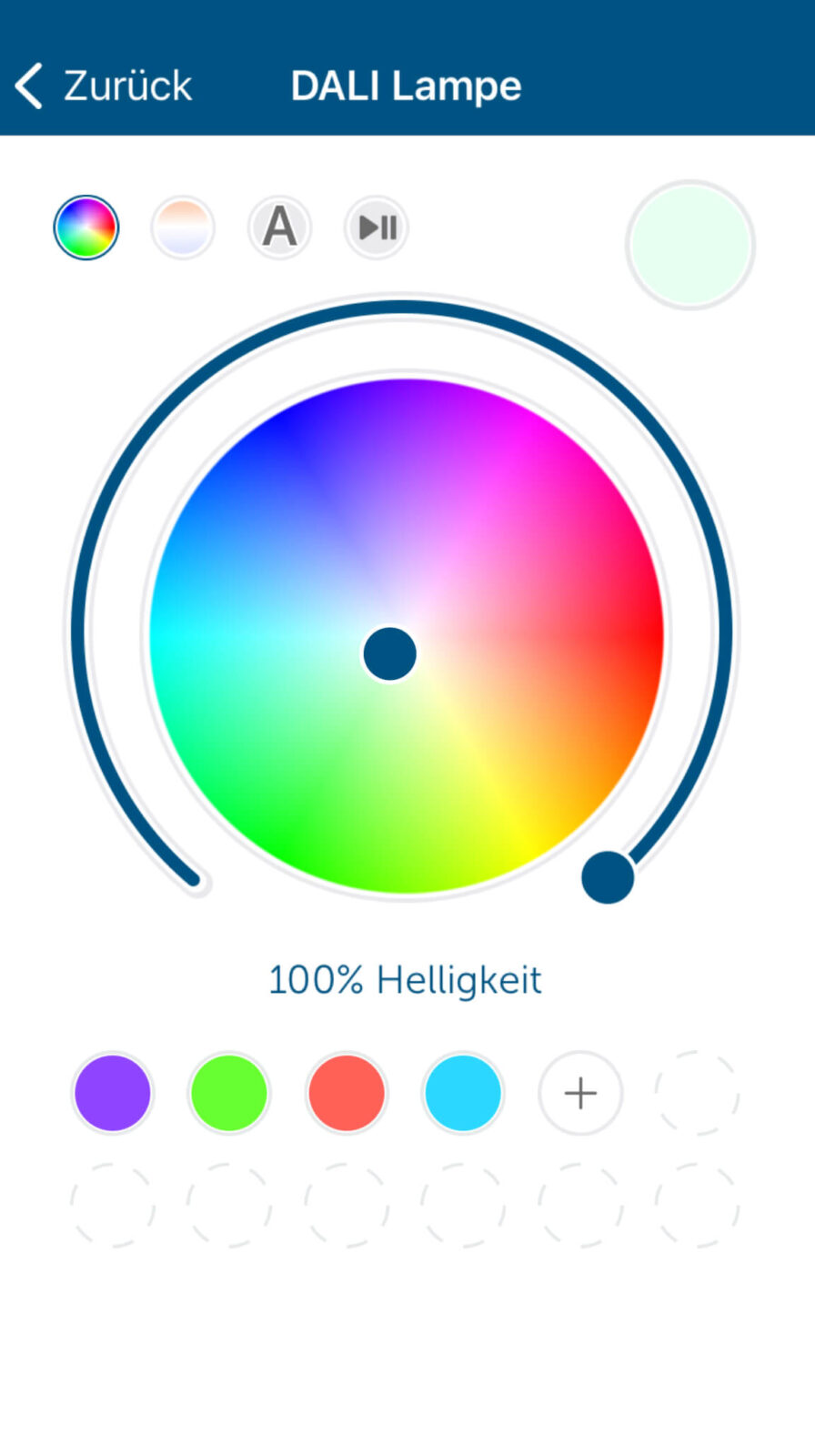Open the play/pause sequence mode
Screen dimensions: 815x1456
click(376, 227)
